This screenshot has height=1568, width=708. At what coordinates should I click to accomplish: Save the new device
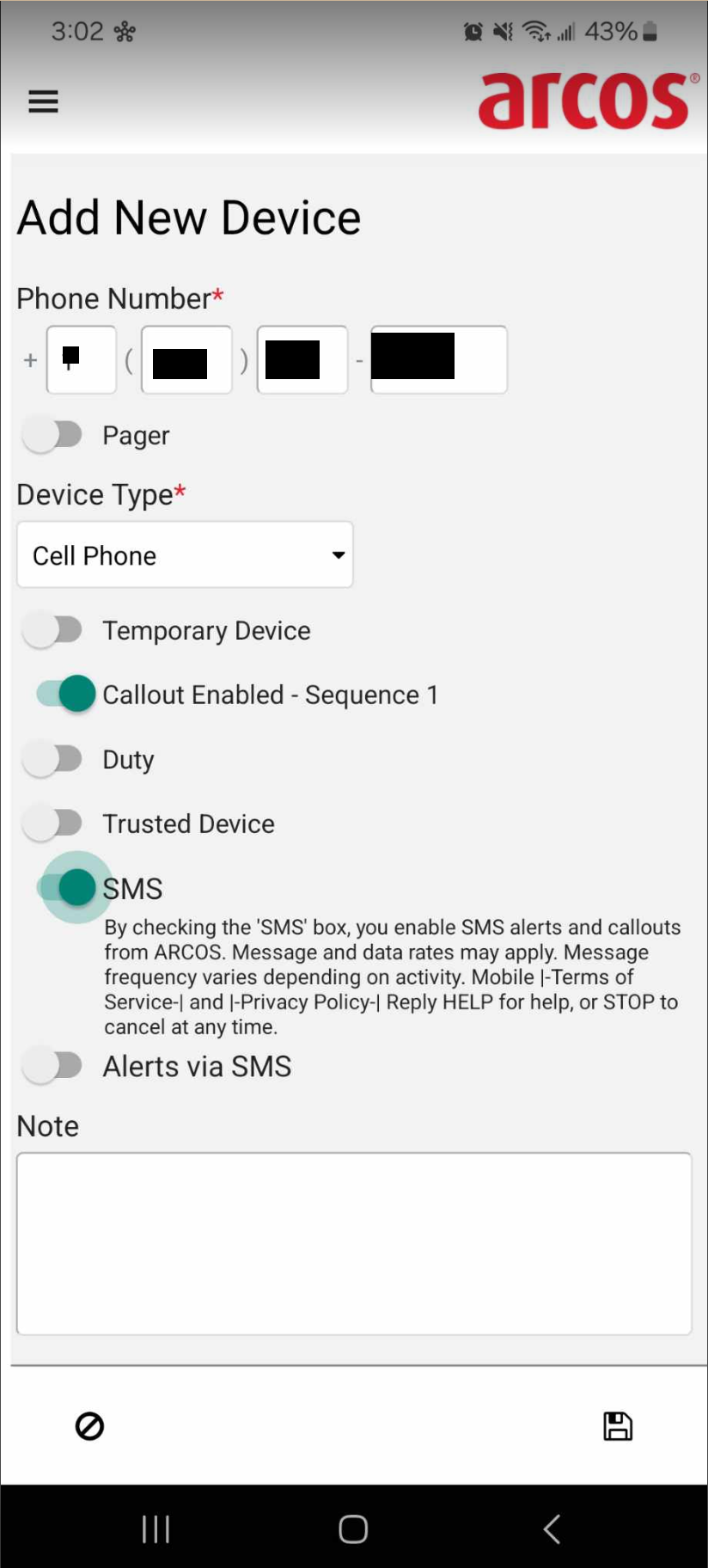617,1426
